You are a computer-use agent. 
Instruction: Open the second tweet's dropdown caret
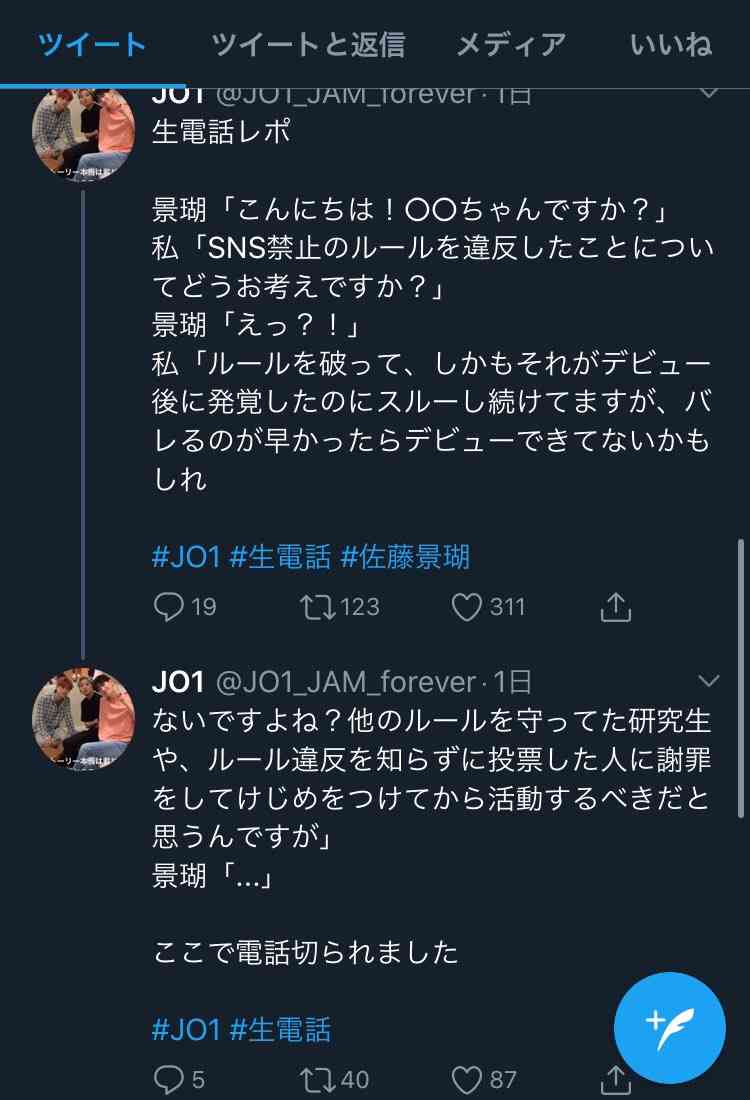coord(708,680)
